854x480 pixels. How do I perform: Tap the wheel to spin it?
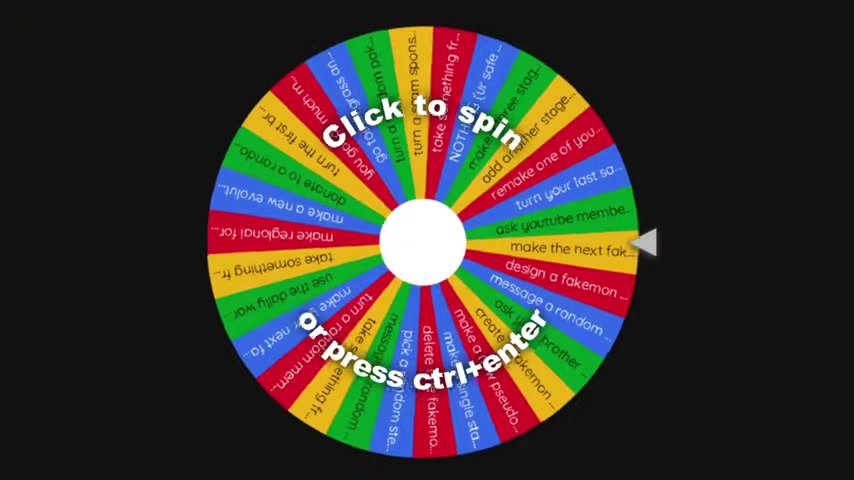pyautogui.click(x=423, y=242)
